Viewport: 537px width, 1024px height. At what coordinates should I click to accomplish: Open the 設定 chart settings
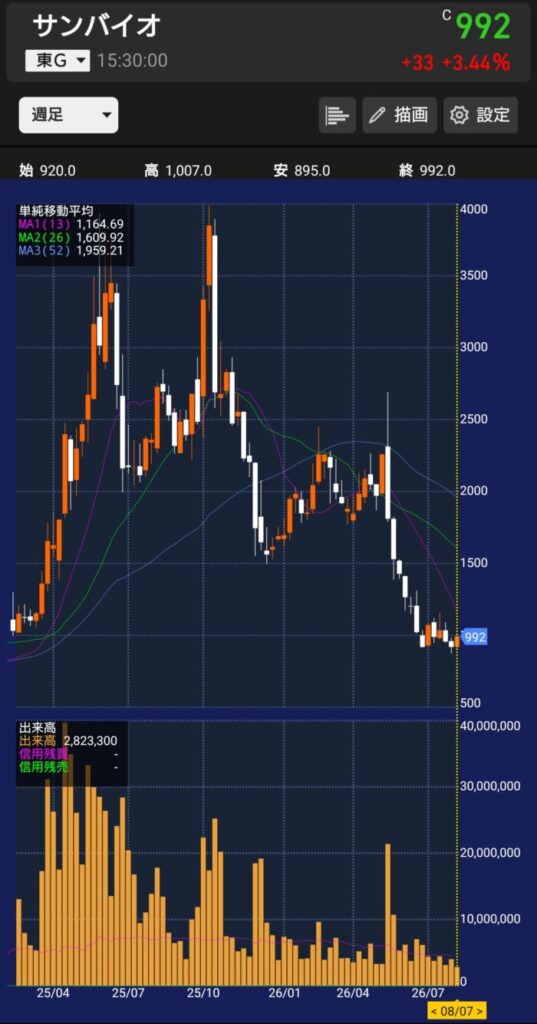tap(481, 116)
